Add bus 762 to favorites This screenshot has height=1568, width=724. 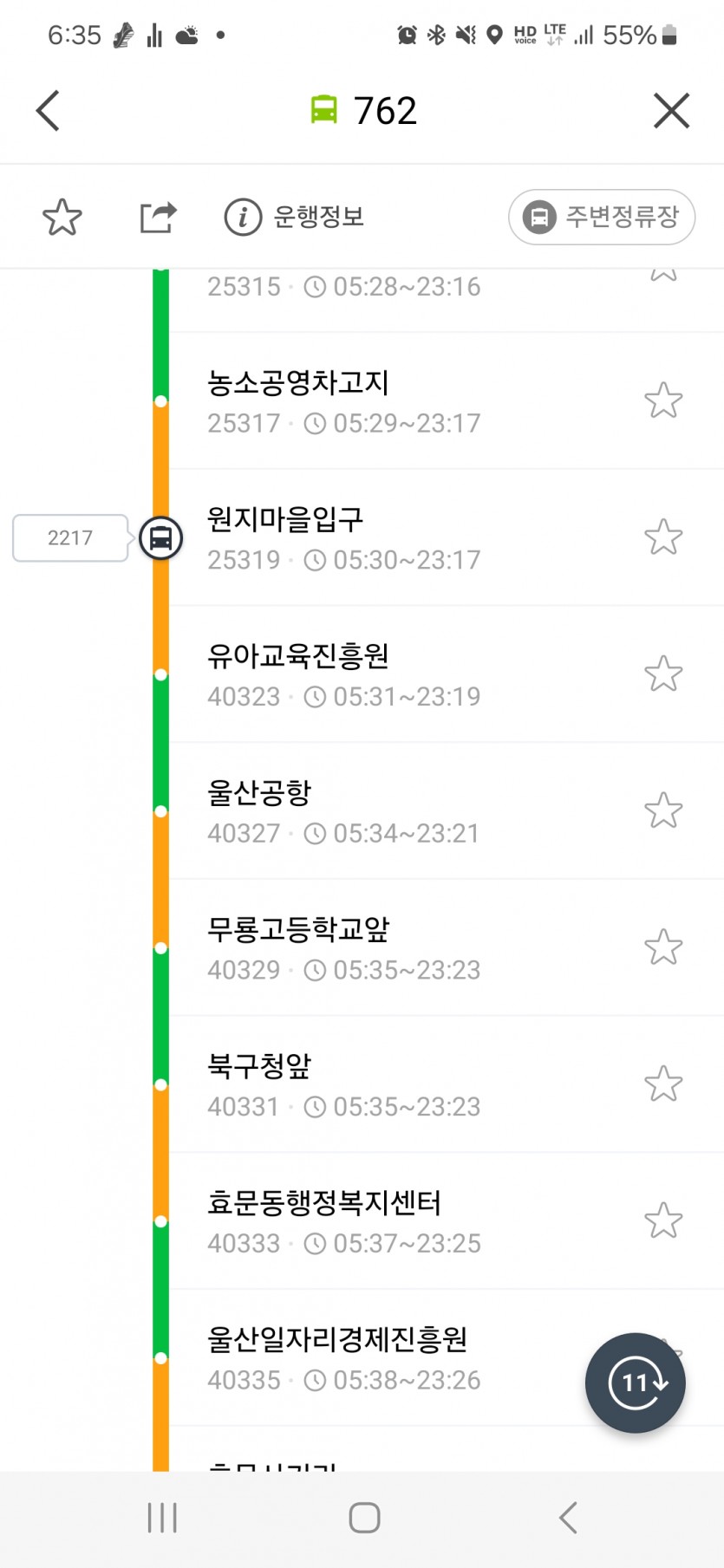tap(62, 217)
